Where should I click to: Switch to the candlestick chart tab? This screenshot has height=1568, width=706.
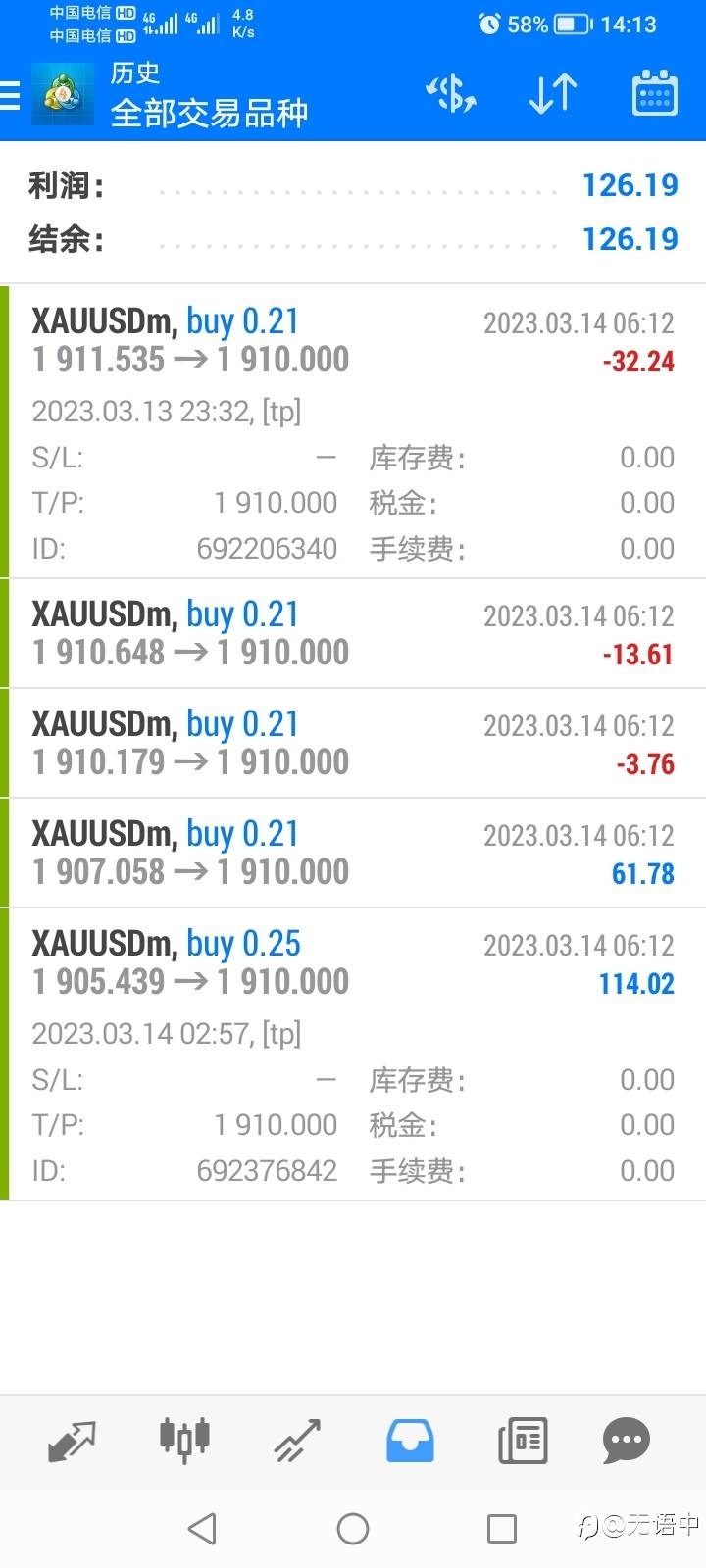pyautogui.click(x=184, y=1441)
